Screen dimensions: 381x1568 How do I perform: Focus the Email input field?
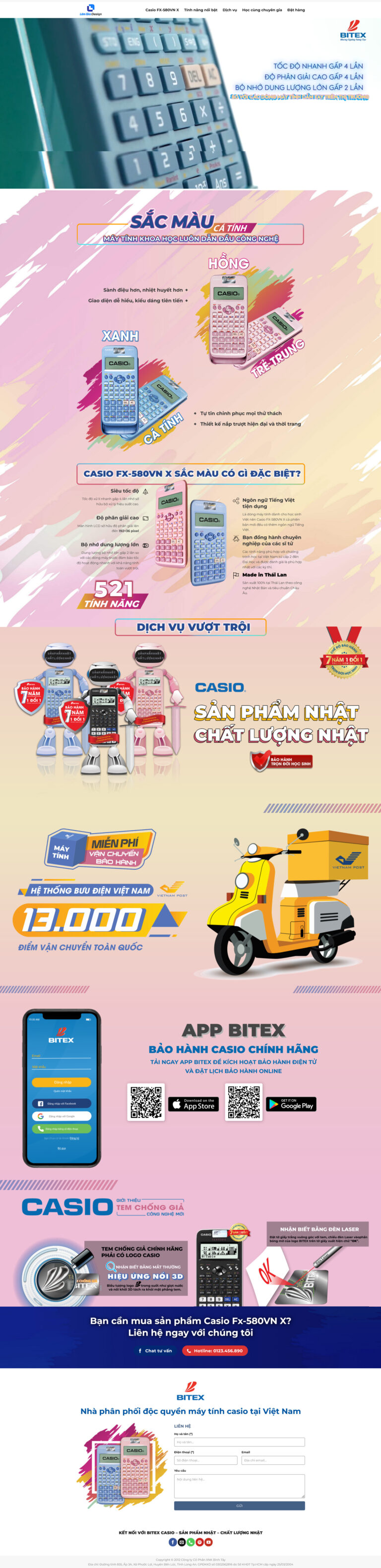click(273, 1460)
